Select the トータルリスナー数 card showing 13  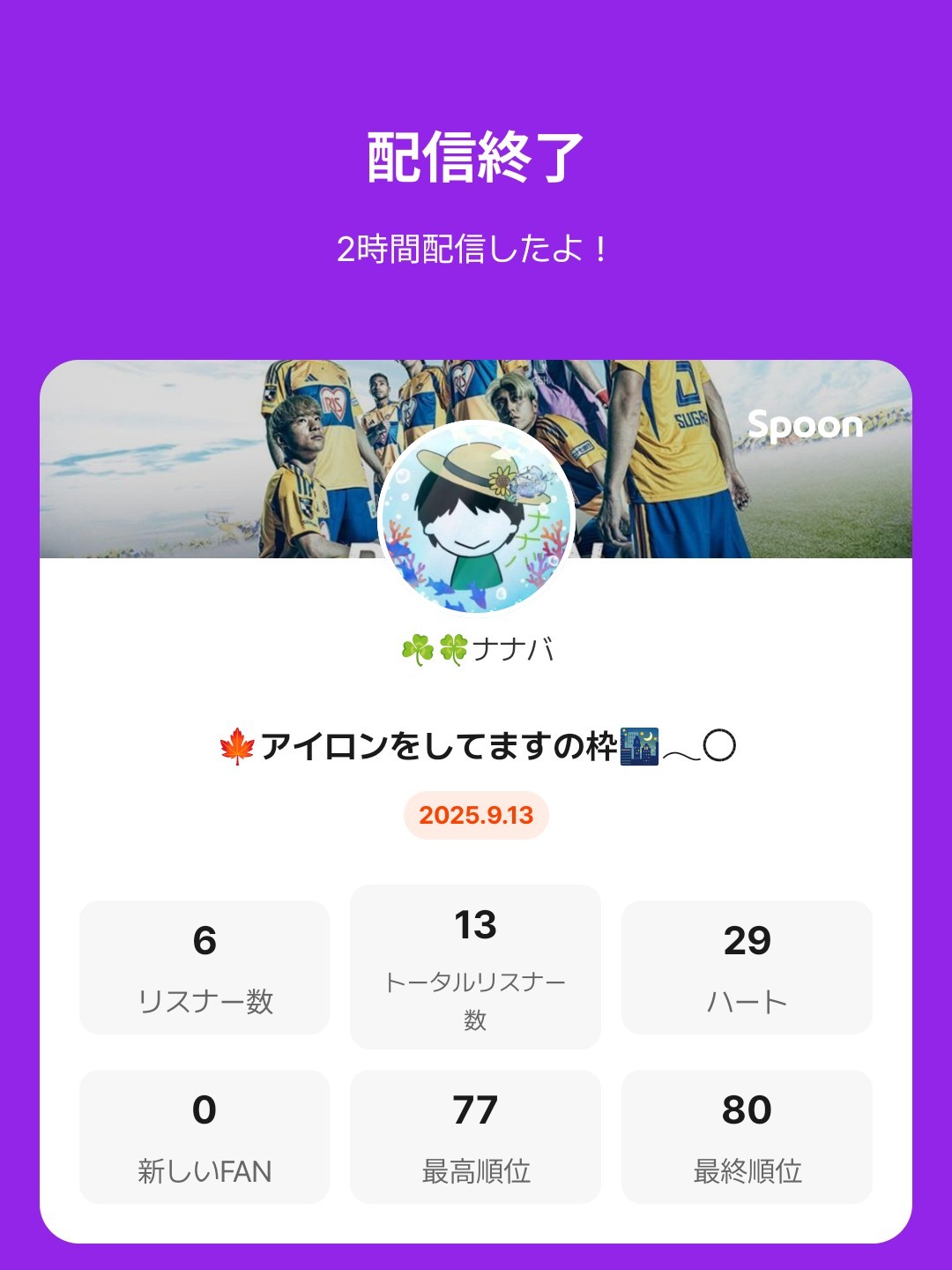[476, 966]
